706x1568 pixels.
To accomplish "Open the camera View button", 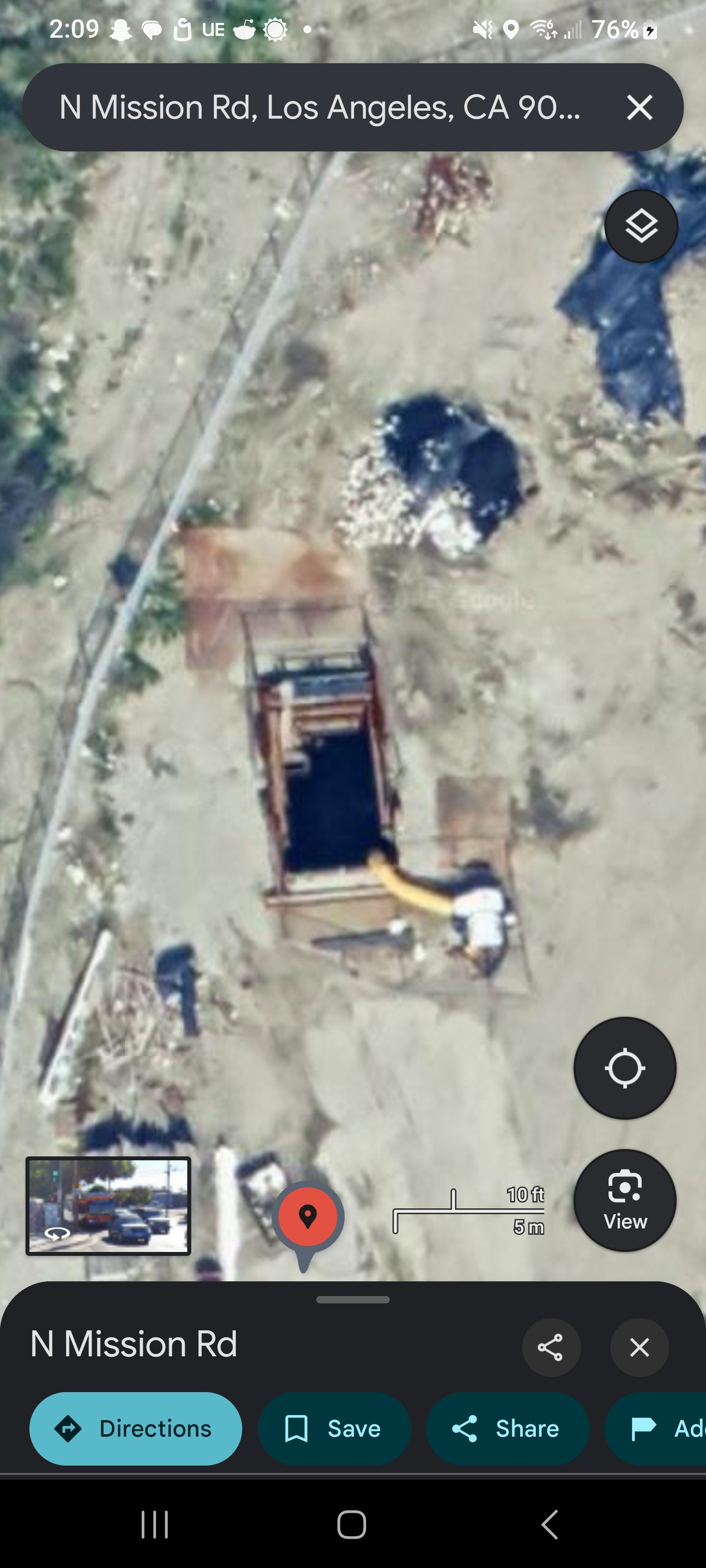I will (625, 1200).
